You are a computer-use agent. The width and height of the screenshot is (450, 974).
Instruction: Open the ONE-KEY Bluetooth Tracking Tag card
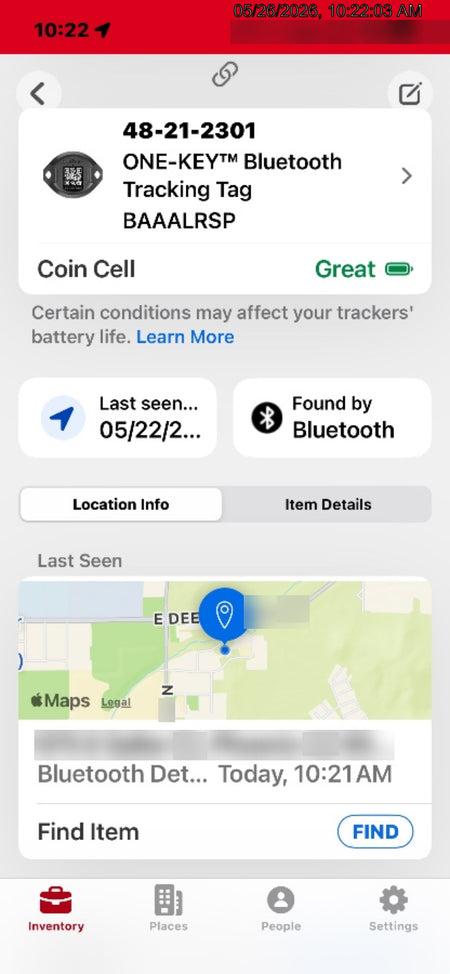point(225,176)
